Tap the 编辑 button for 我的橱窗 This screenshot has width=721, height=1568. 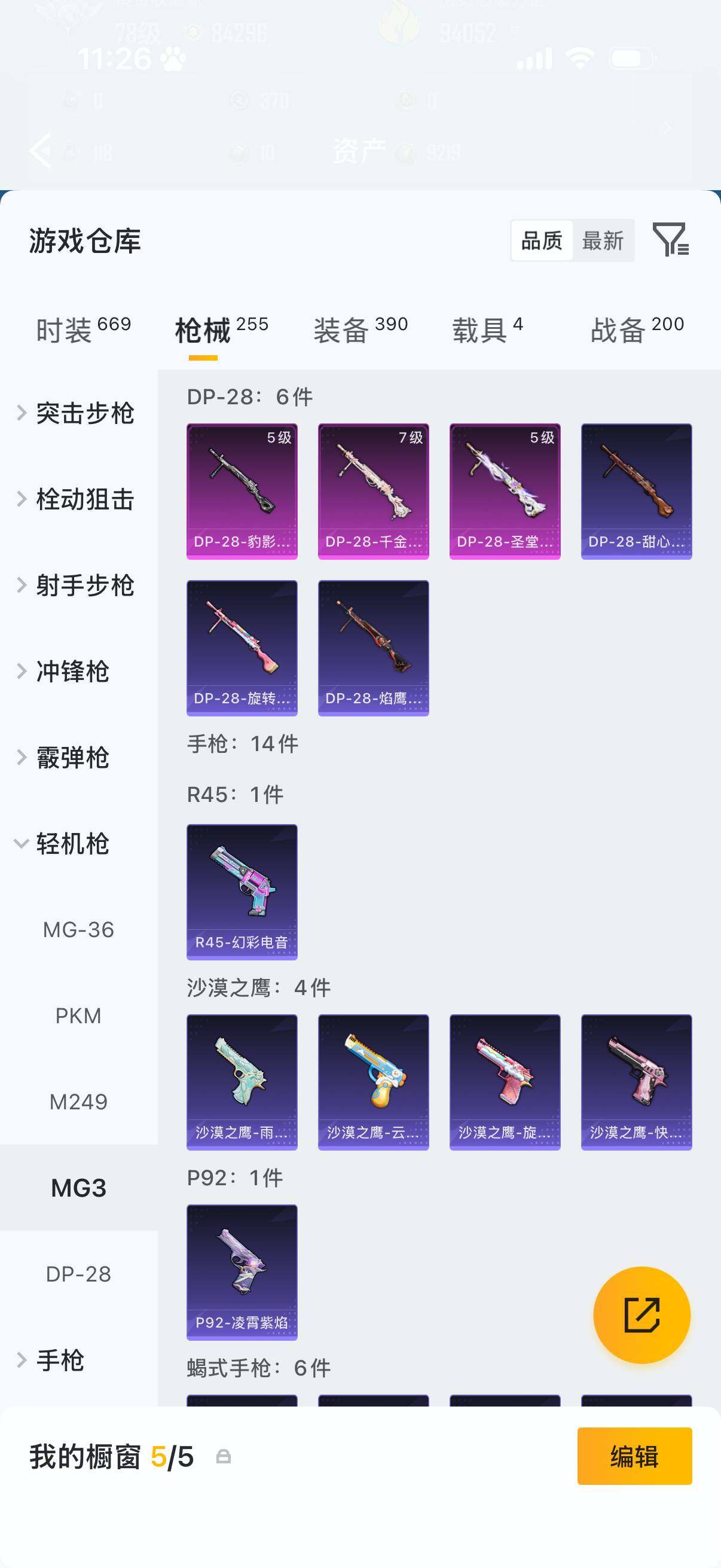[x=634, y=1456]
